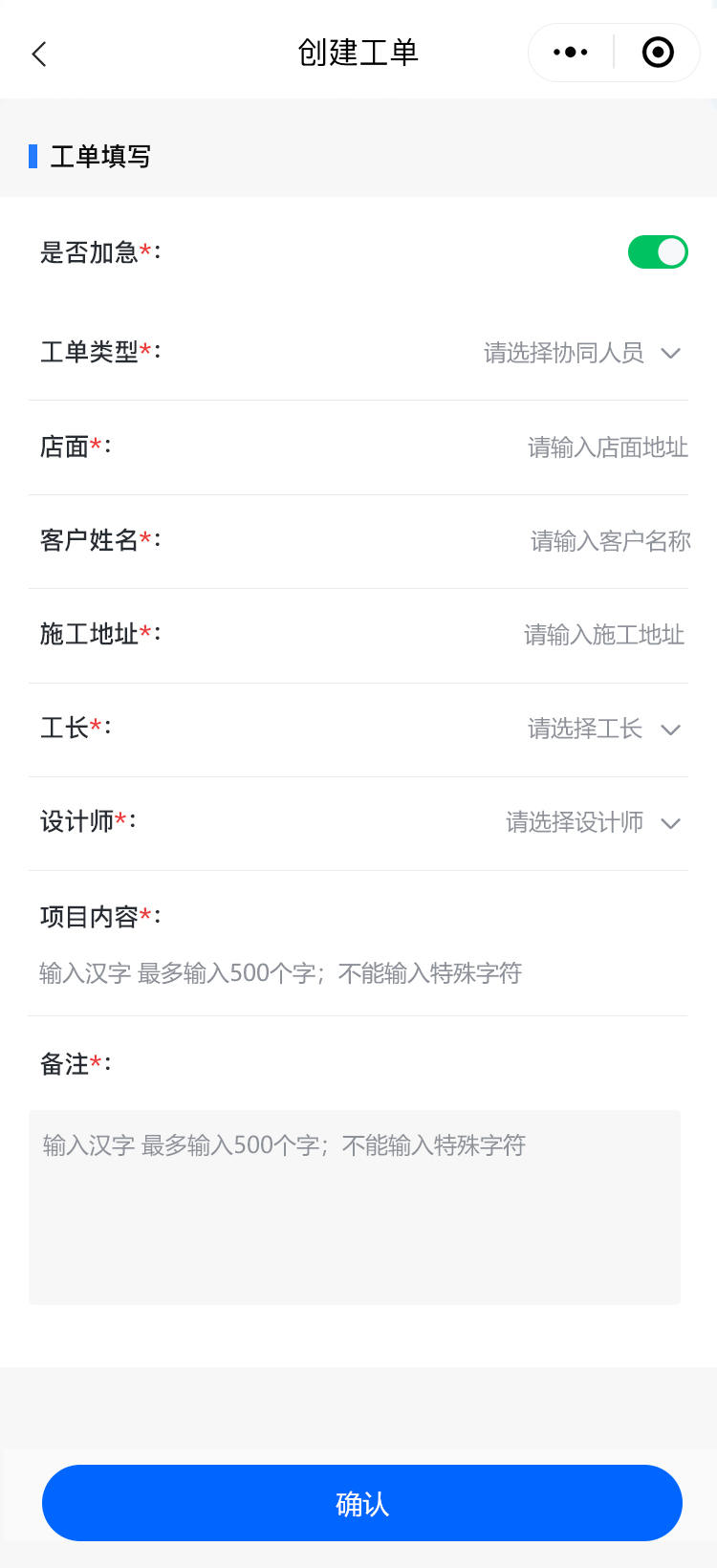The height and width of the screenshot is (1568, 717).
Task: Tap the 项目内容 text input
Action: pos(281,973)
